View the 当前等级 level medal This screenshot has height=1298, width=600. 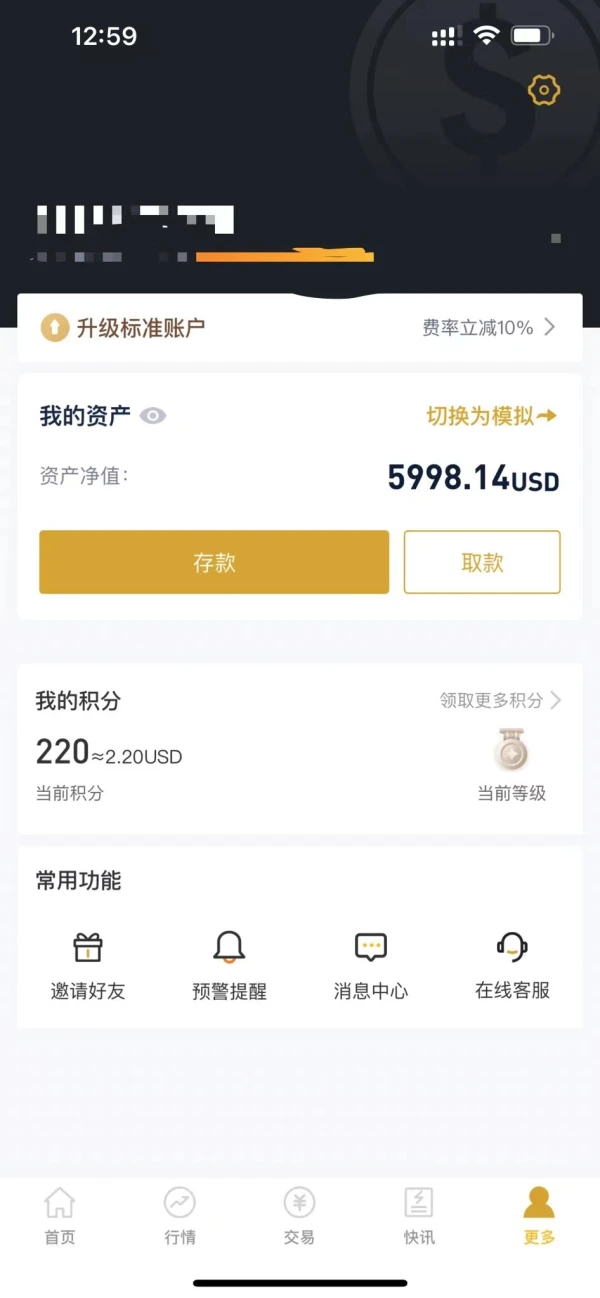(x=511, y=750)
